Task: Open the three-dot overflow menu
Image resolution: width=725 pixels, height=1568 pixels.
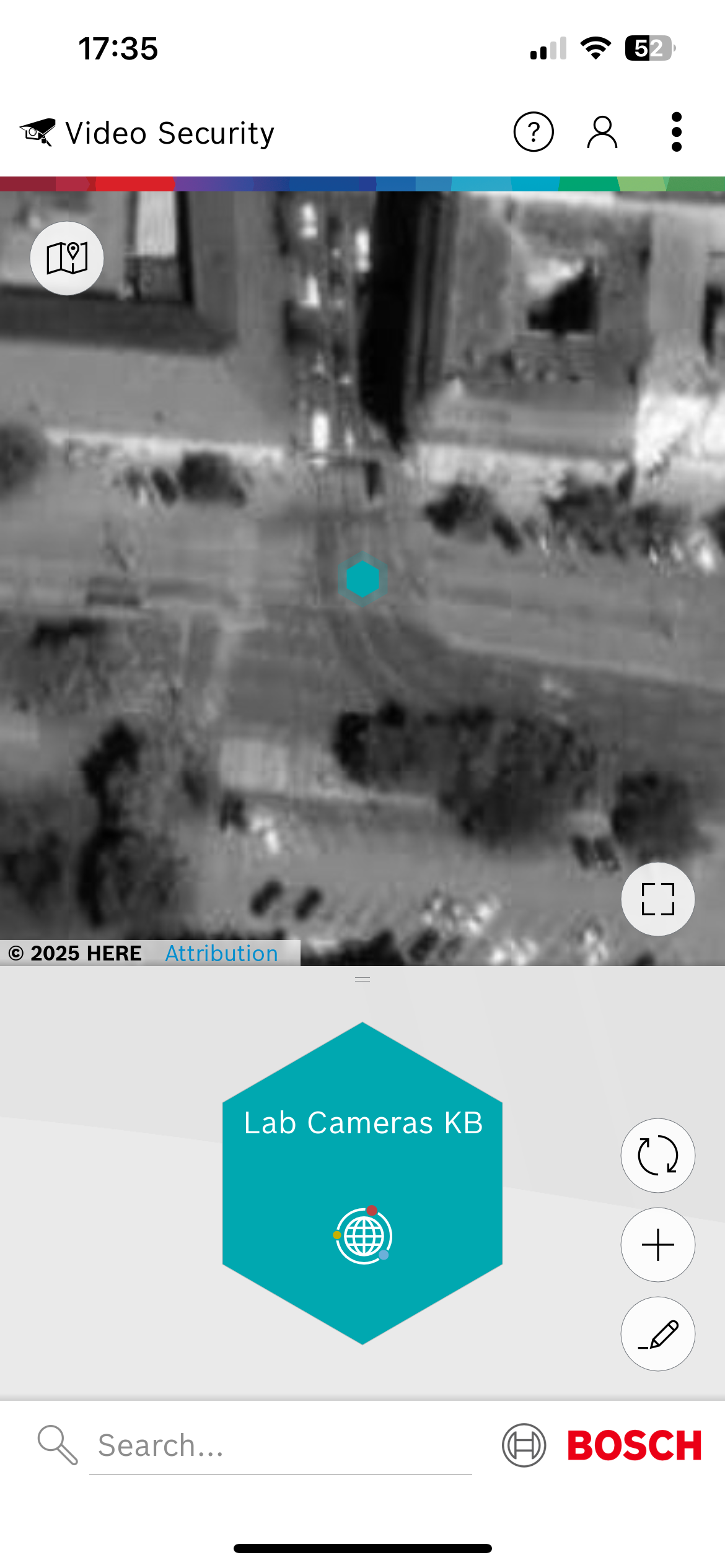Action: 676,132
